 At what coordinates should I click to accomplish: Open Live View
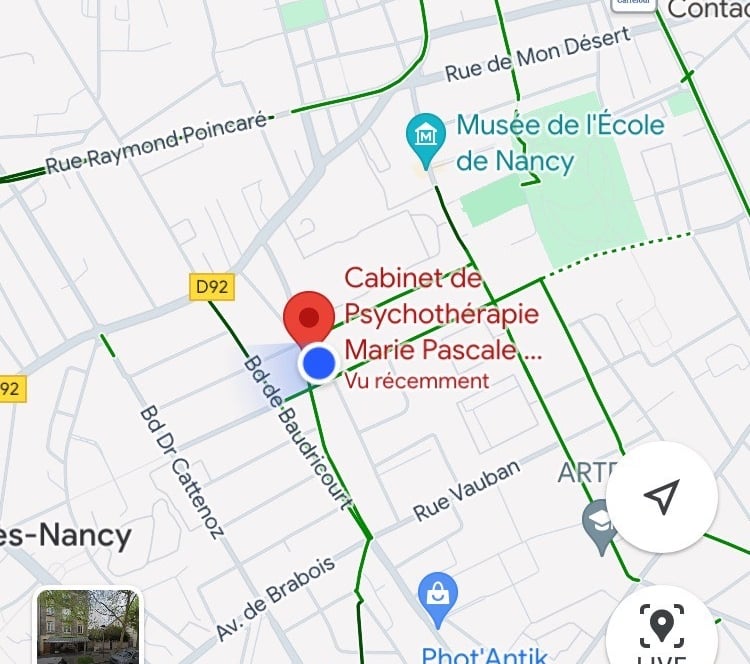(x=661, y=630)
